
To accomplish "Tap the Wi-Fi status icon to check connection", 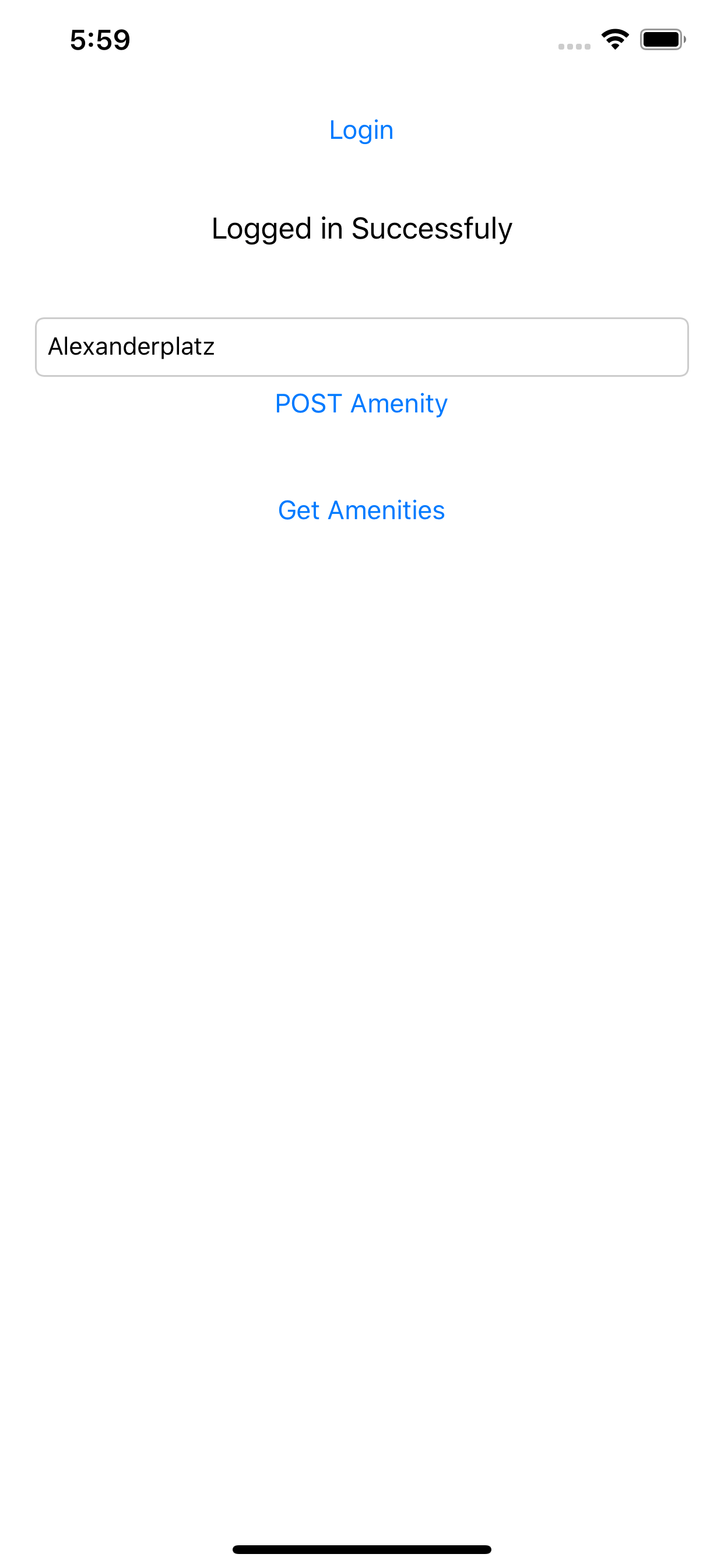I will tap(615, 38).
